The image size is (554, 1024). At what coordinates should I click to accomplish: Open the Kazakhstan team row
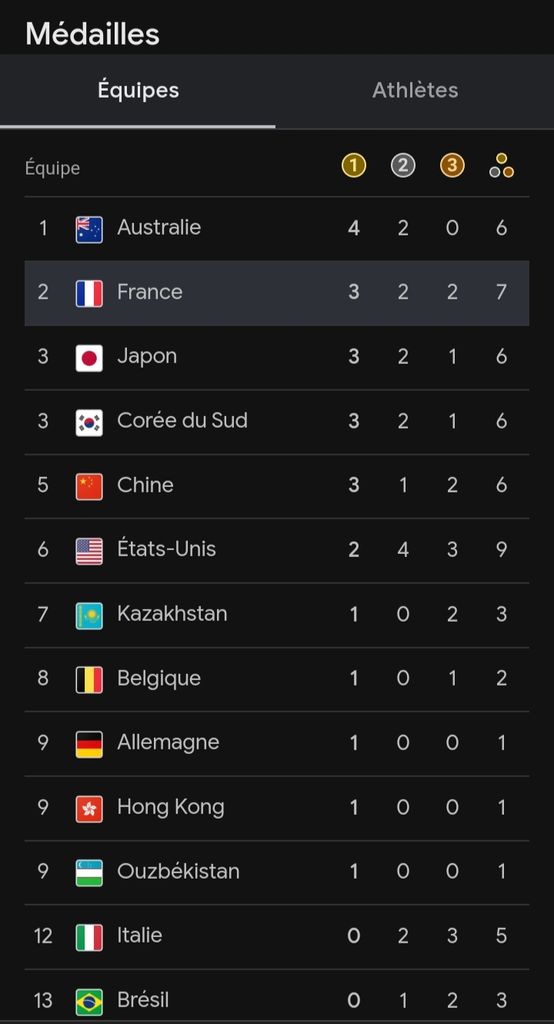point(277,615)
